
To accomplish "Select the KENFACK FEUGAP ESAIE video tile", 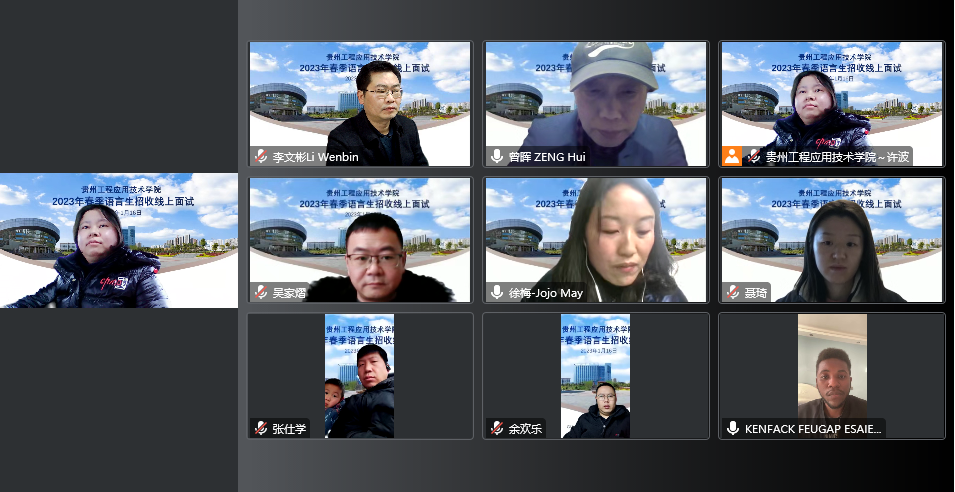I will [832, 376].
